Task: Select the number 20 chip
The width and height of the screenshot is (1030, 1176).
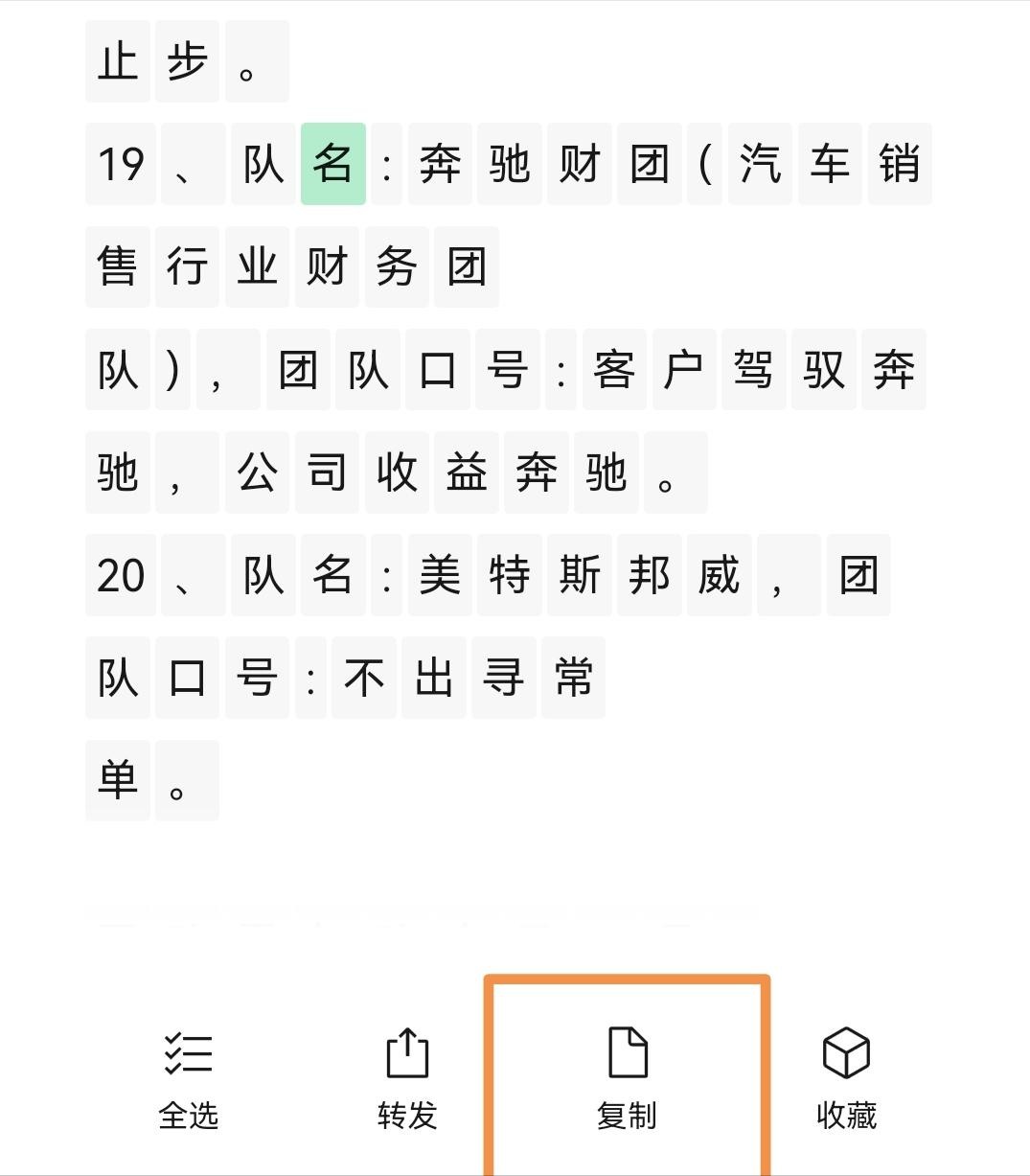Action: pos(121,576)
